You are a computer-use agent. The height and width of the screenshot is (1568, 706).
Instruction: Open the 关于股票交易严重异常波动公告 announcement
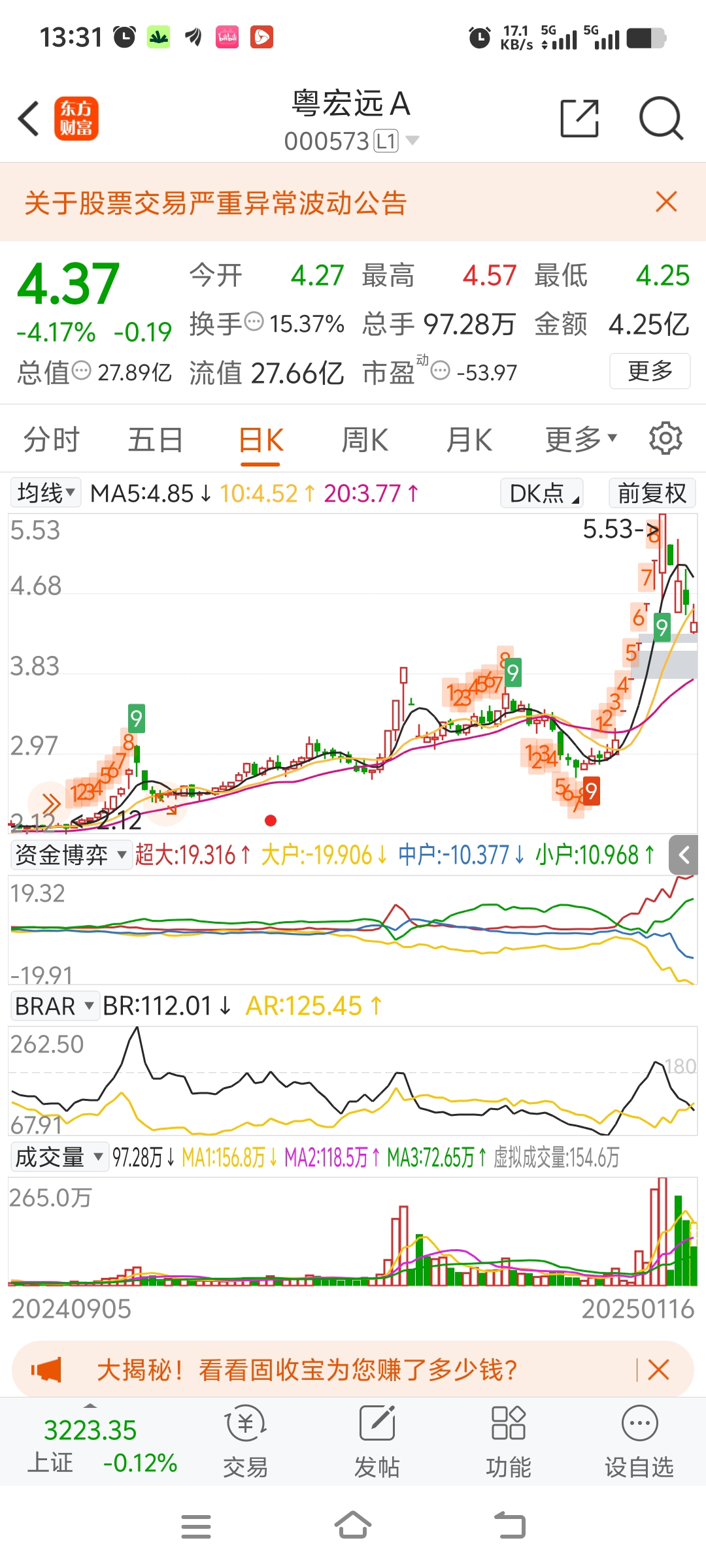216,203
